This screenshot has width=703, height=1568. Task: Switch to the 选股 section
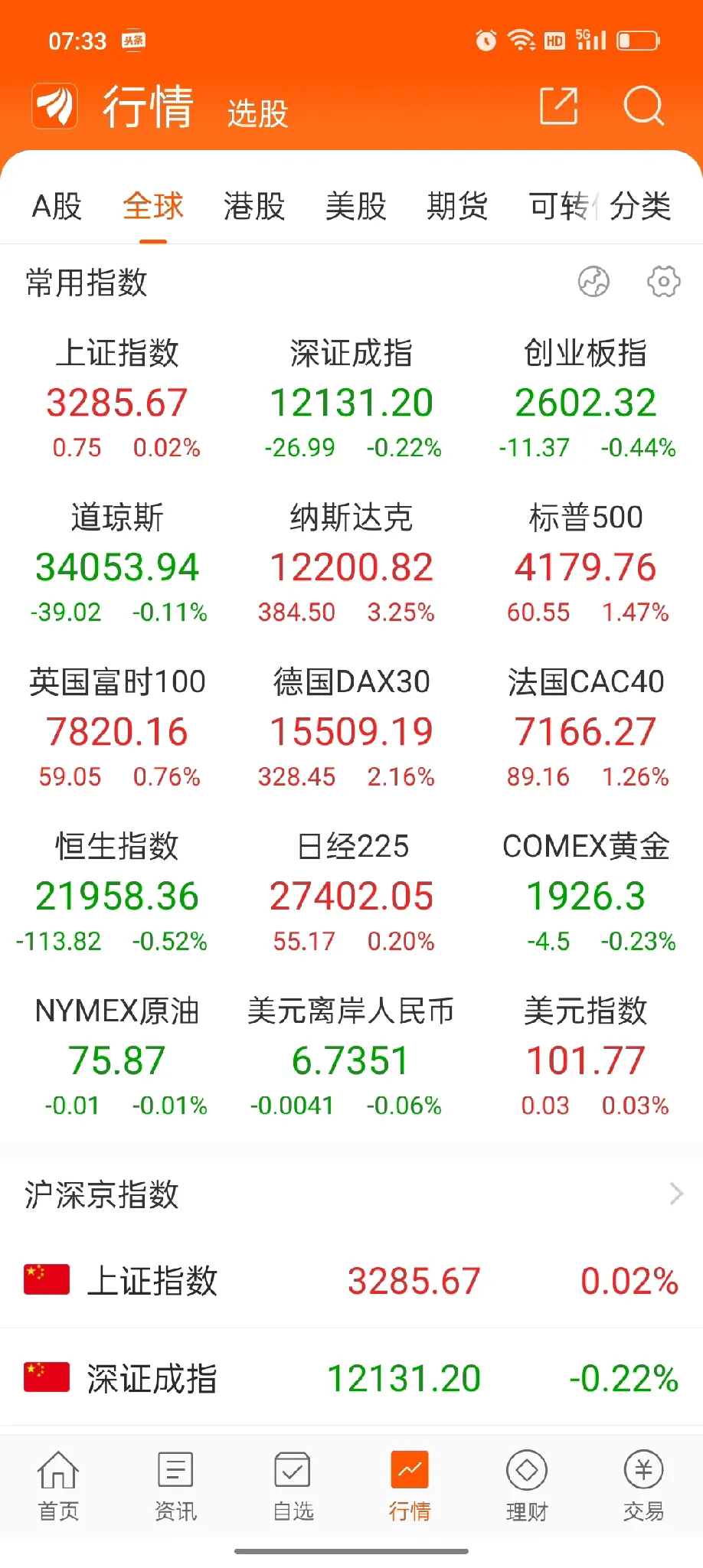click(x=257, y=113)
